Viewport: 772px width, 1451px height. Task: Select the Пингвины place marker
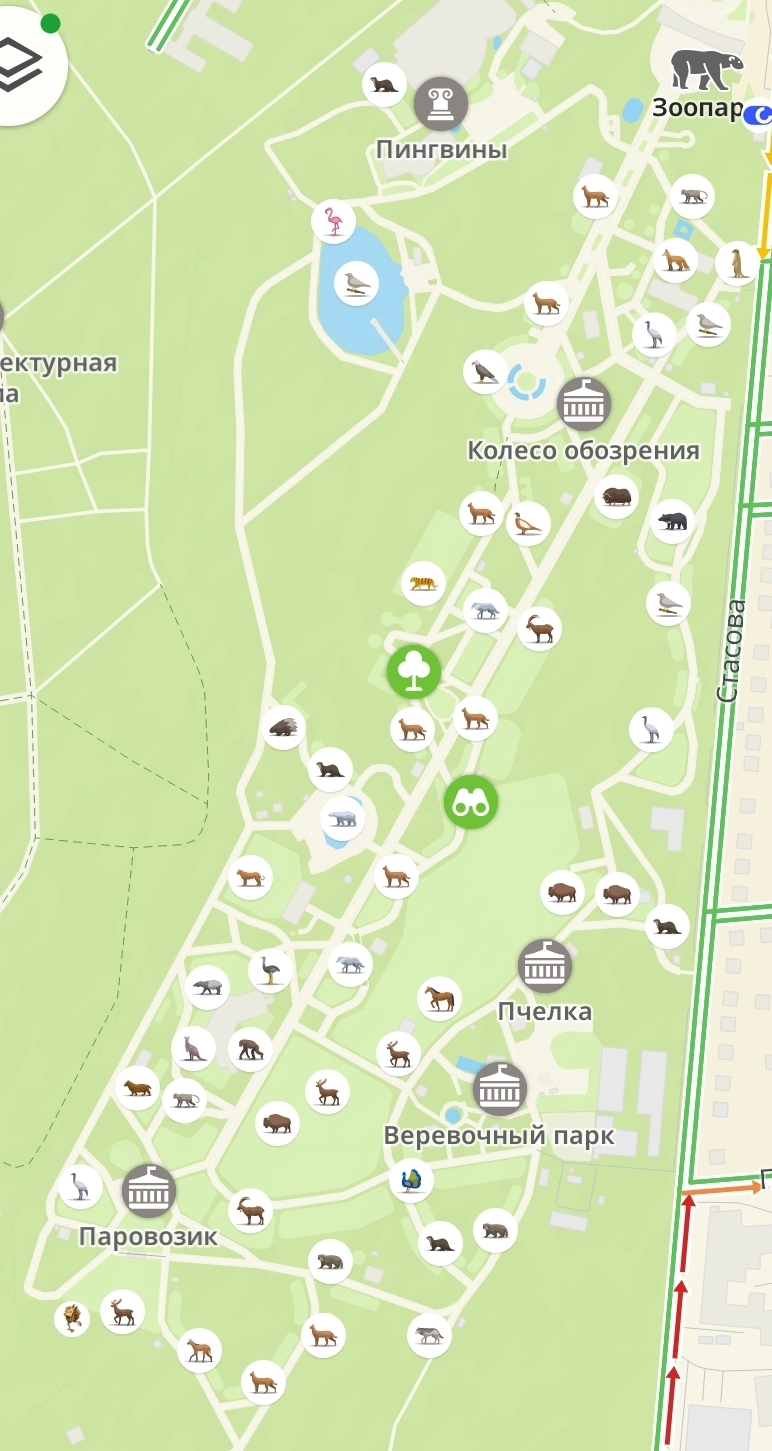pos(441,104)
